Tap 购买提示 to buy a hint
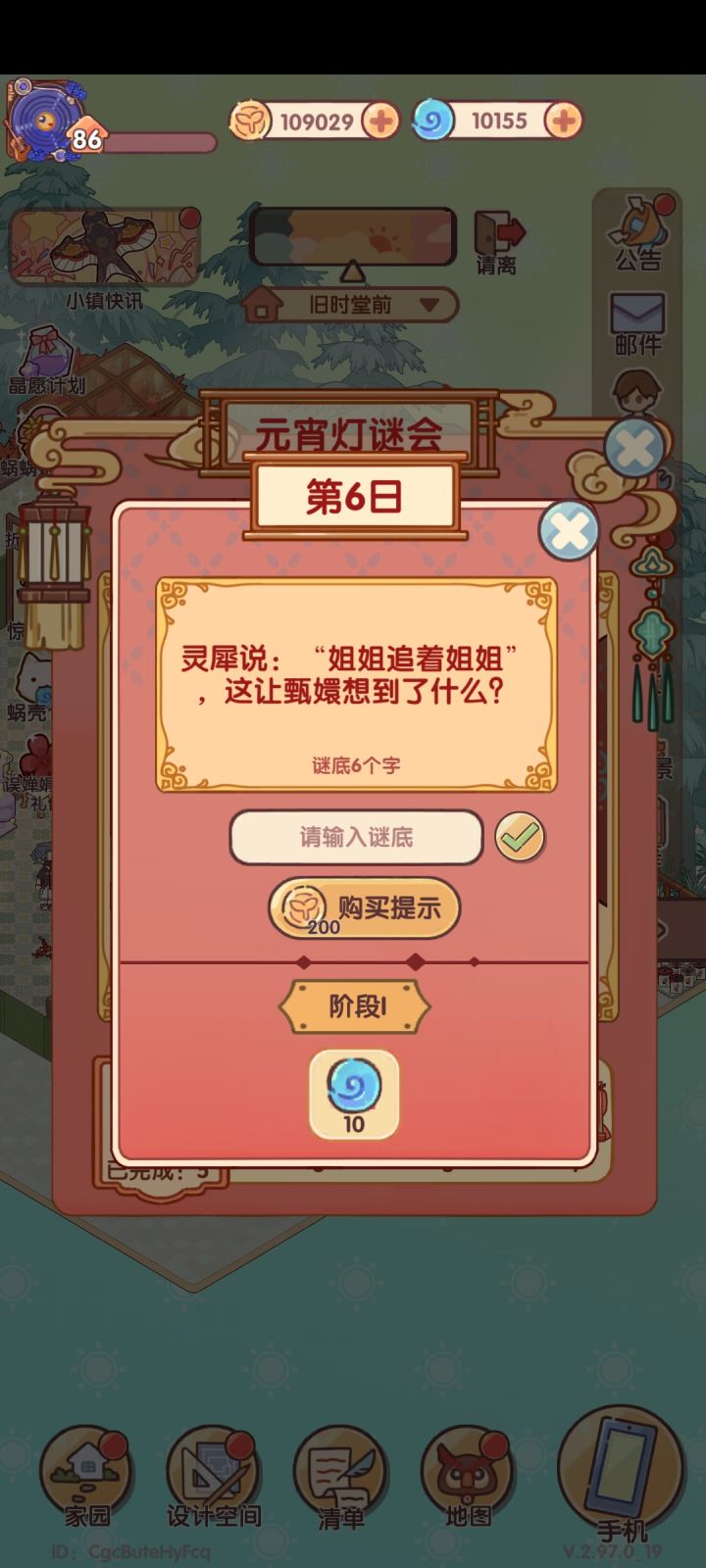This screenshot has width=706, height=1568. (363, 906)
